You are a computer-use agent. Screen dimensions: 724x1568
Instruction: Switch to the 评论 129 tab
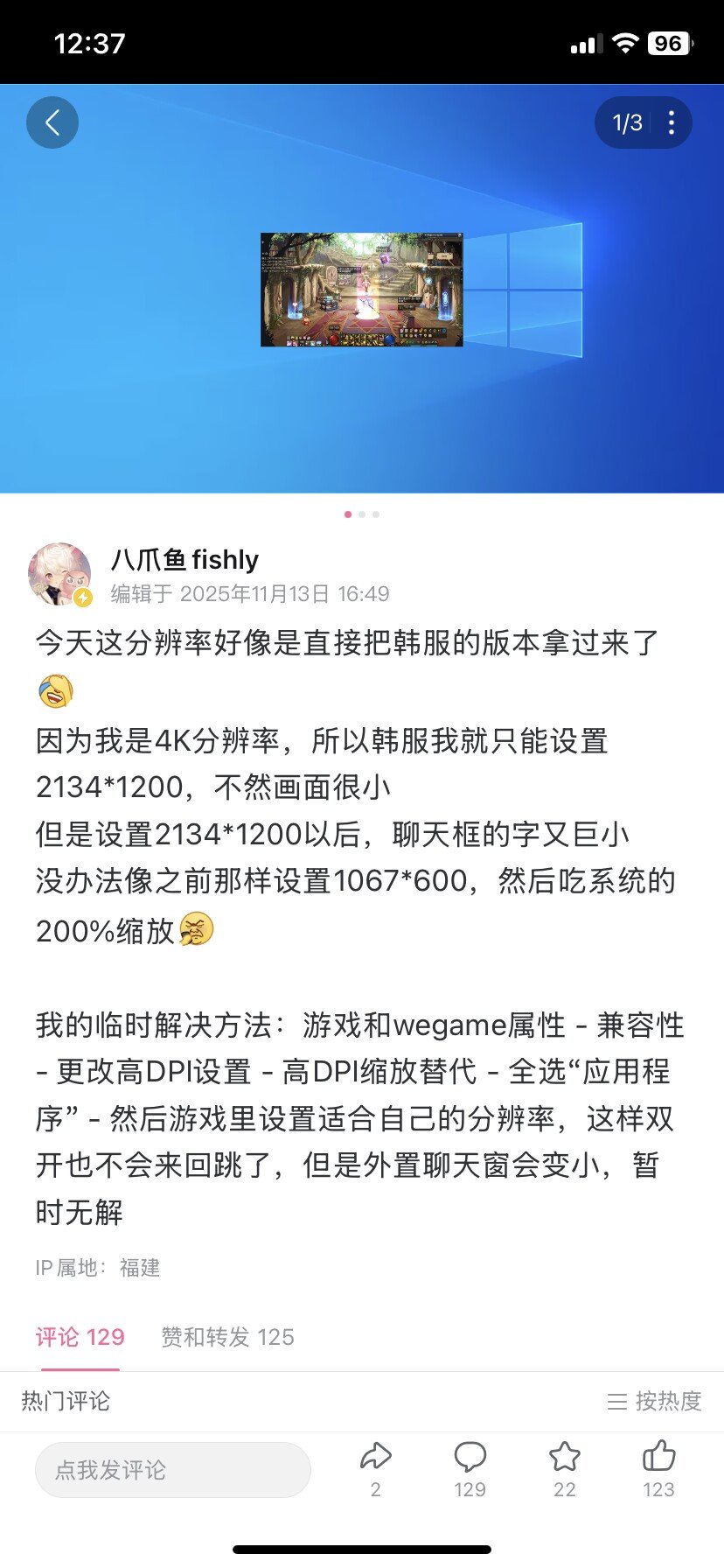[x=80, y=1337]
